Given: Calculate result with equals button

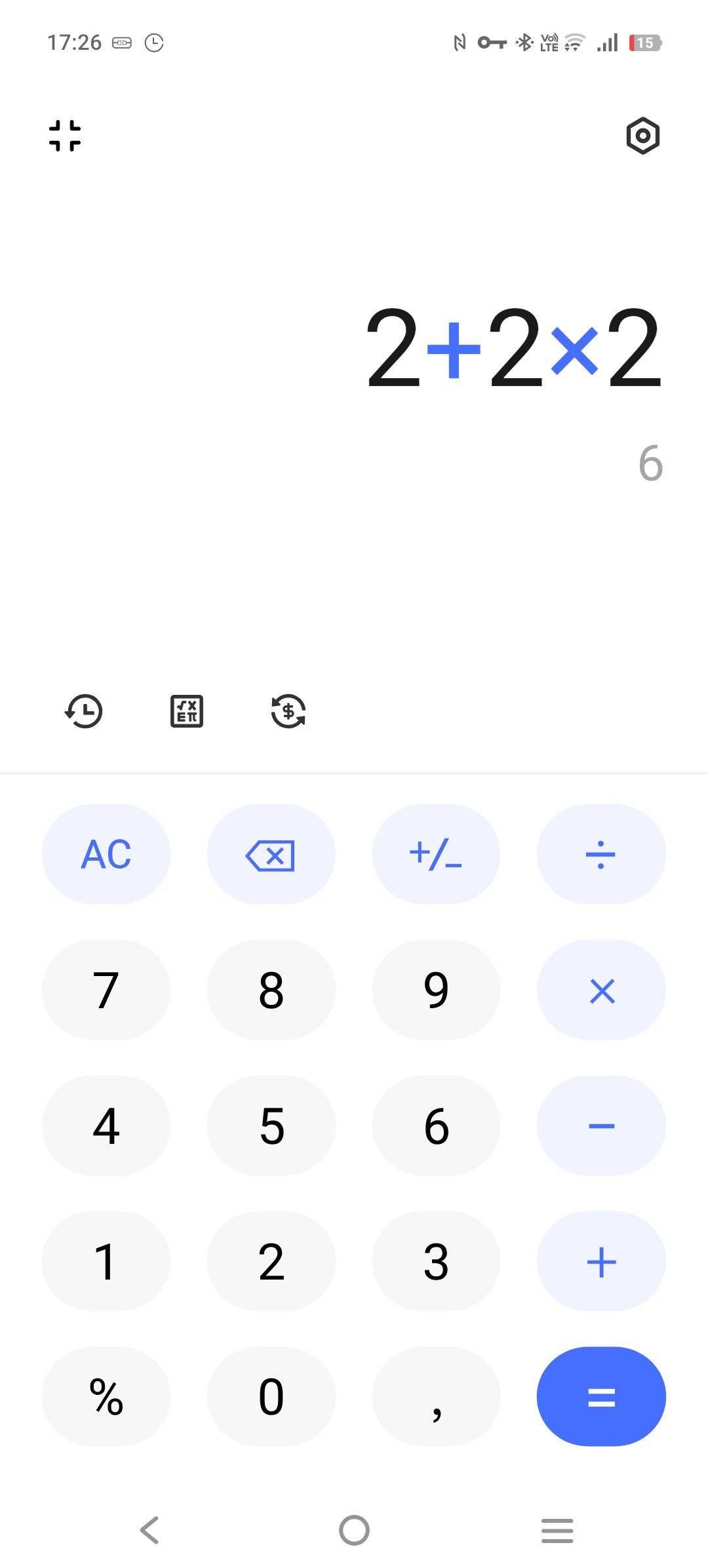Looking at the screenshot, I should click(x=601, y=1396).
